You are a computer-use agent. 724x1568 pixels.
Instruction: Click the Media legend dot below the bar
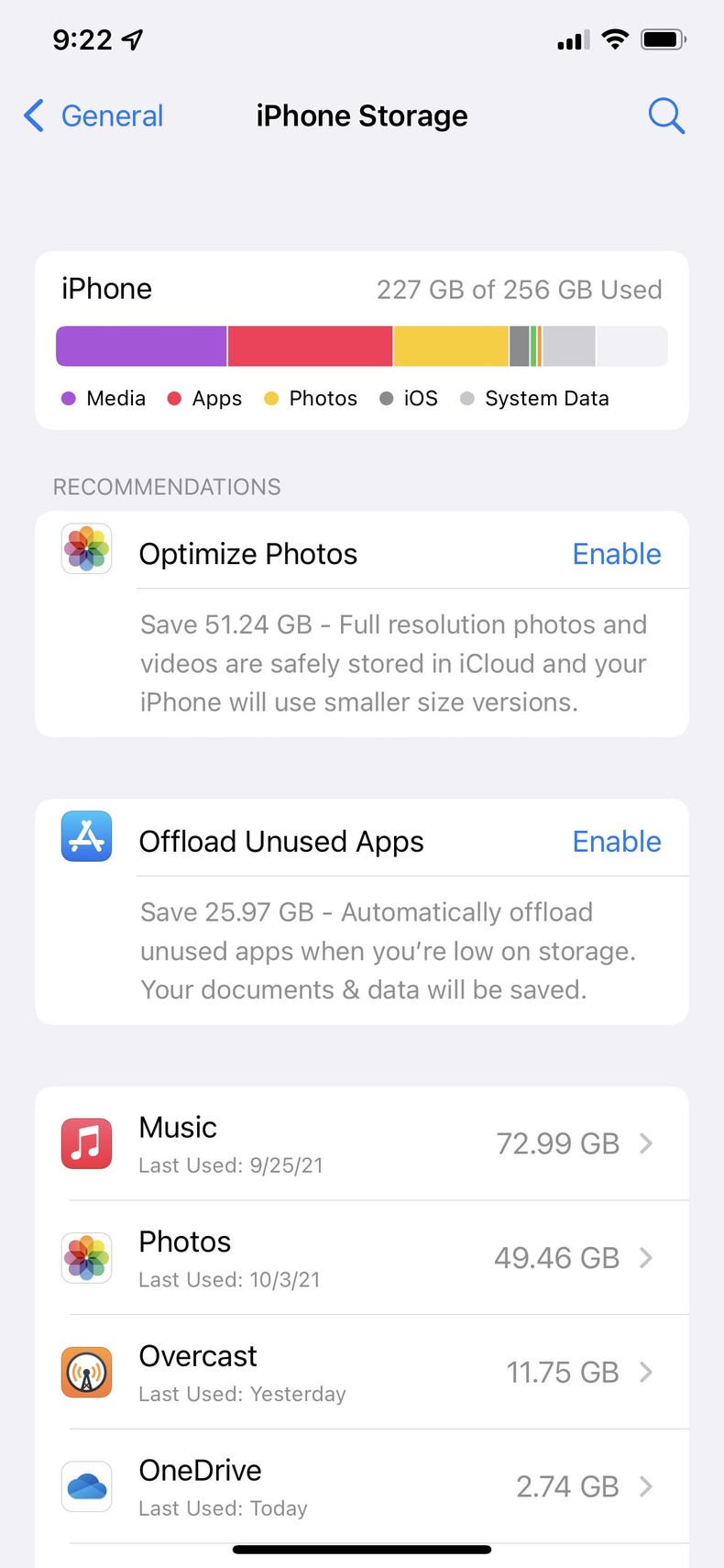pos(67,398)
